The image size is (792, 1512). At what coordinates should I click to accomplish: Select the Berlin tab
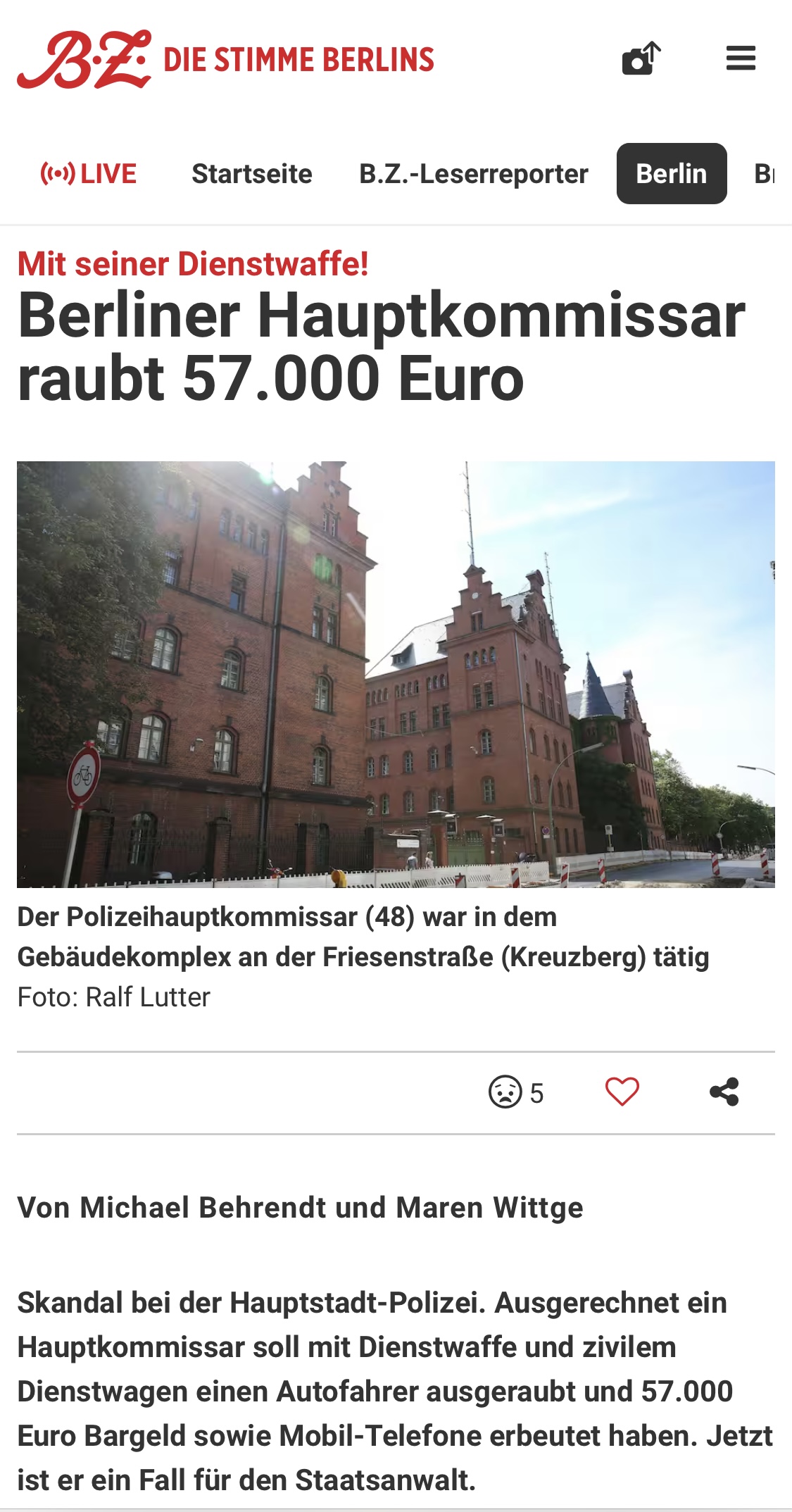tap(671, 174)
